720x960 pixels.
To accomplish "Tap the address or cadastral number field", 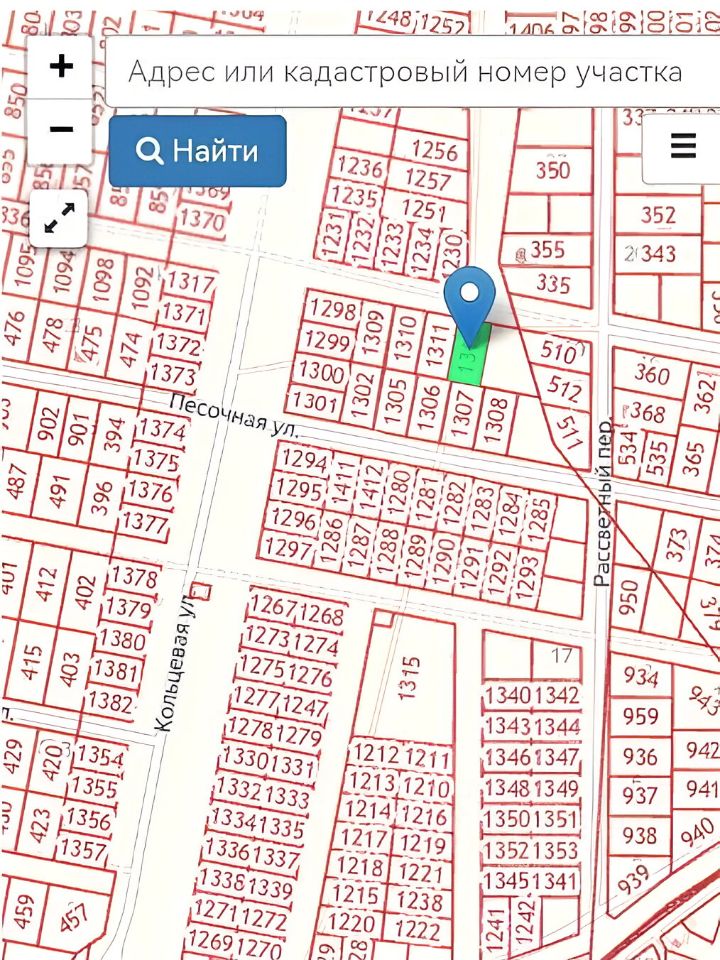I will coord(410,73).
